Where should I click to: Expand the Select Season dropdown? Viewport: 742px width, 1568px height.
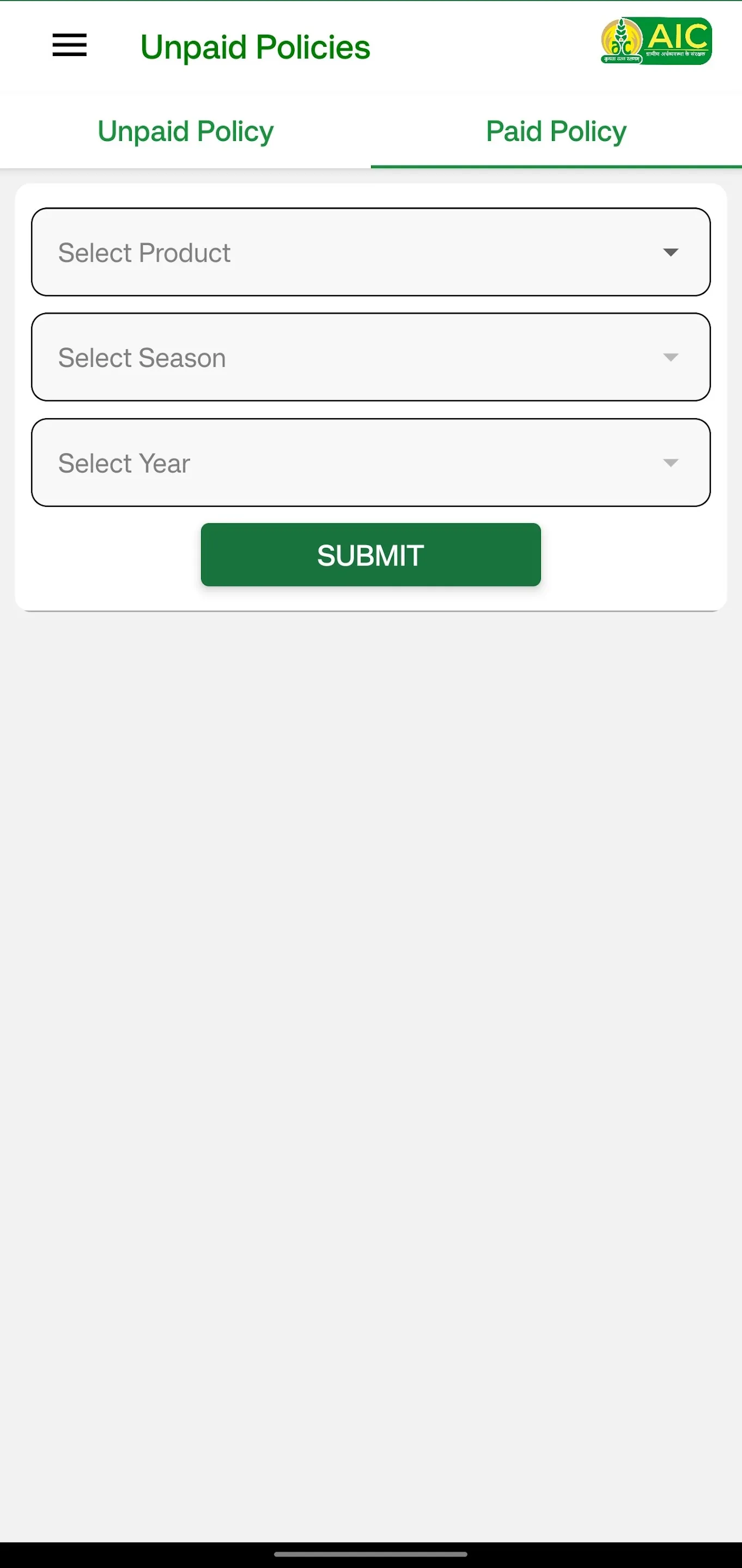370,357
